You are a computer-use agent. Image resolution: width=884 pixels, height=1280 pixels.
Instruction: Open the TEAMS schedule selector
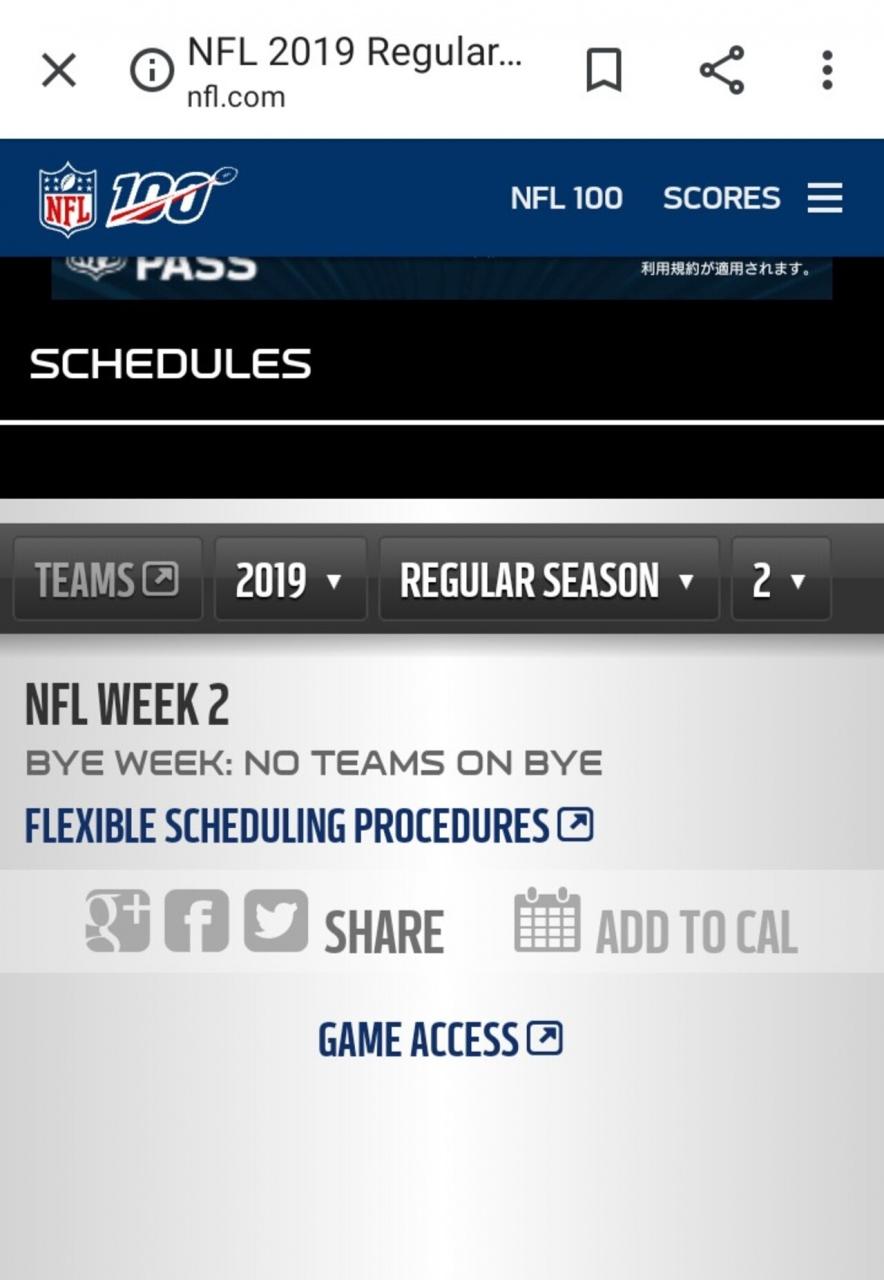108,579
